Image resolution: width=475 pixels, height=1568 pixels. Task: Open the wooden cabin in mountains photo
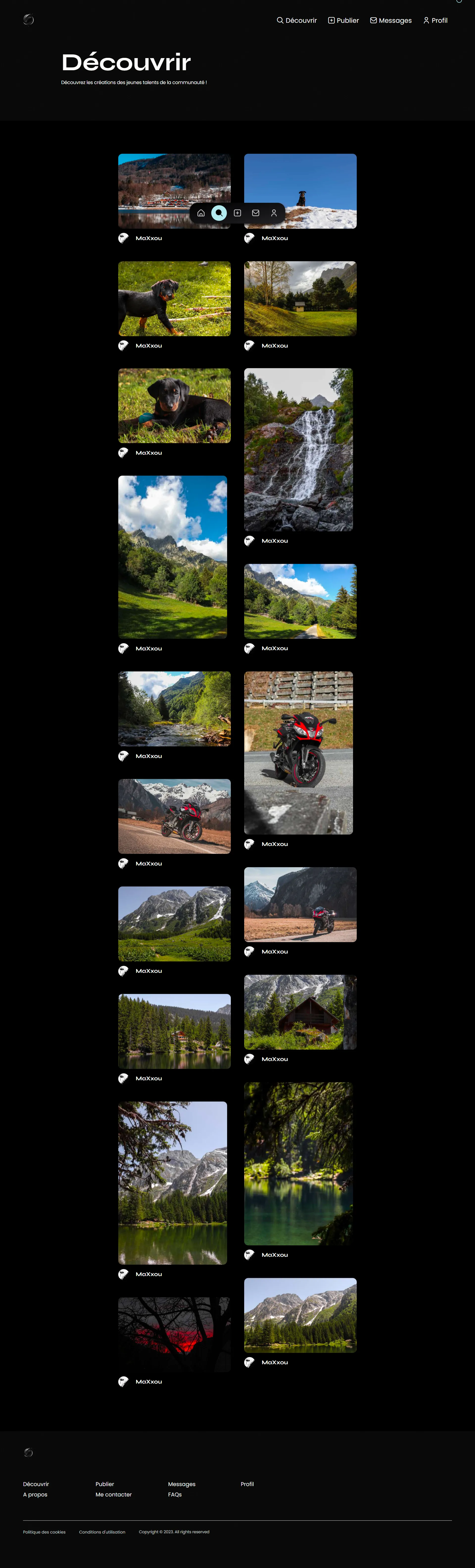tap(300, 1012)
